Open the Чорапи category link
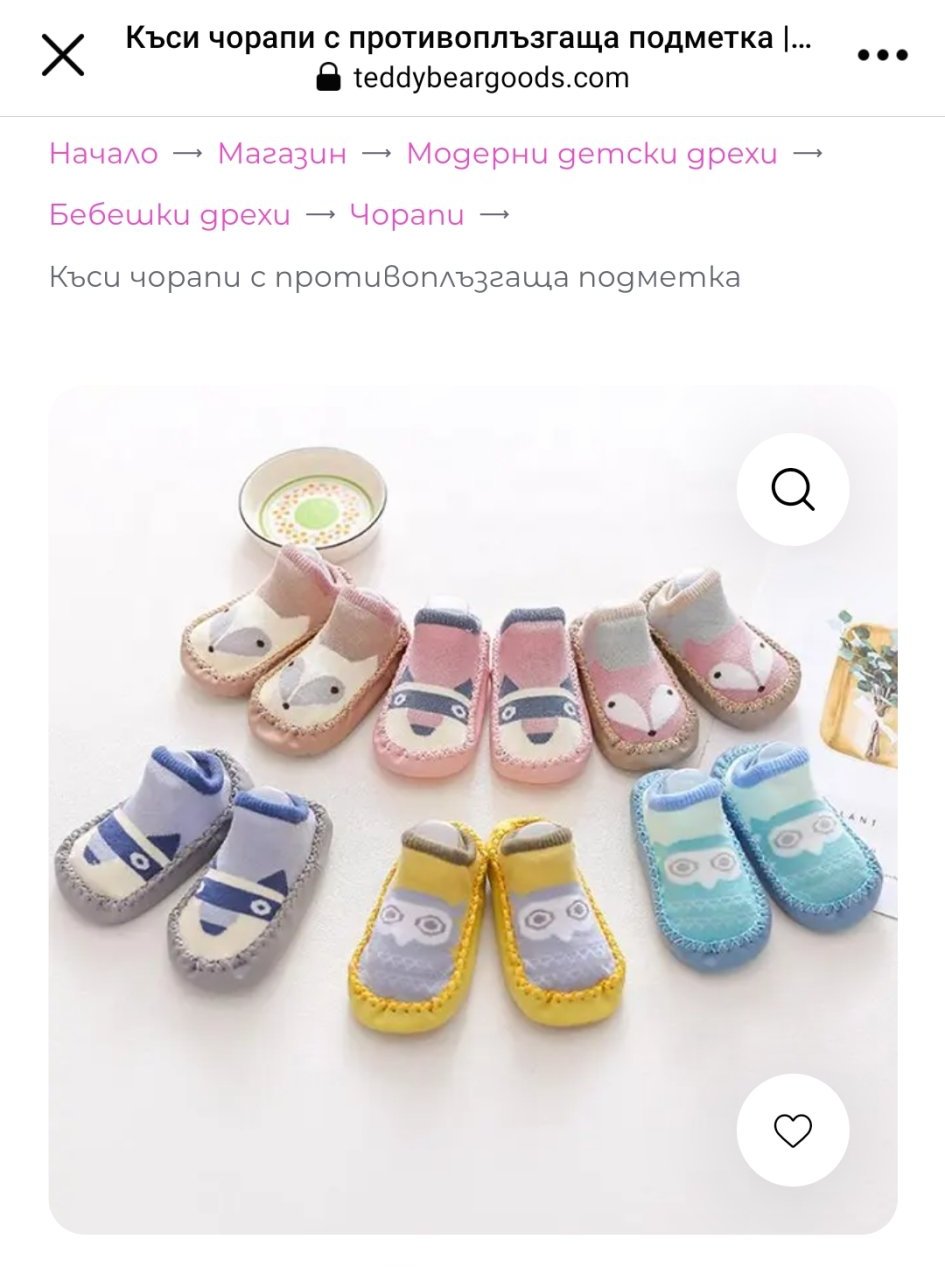 (407, 214)
